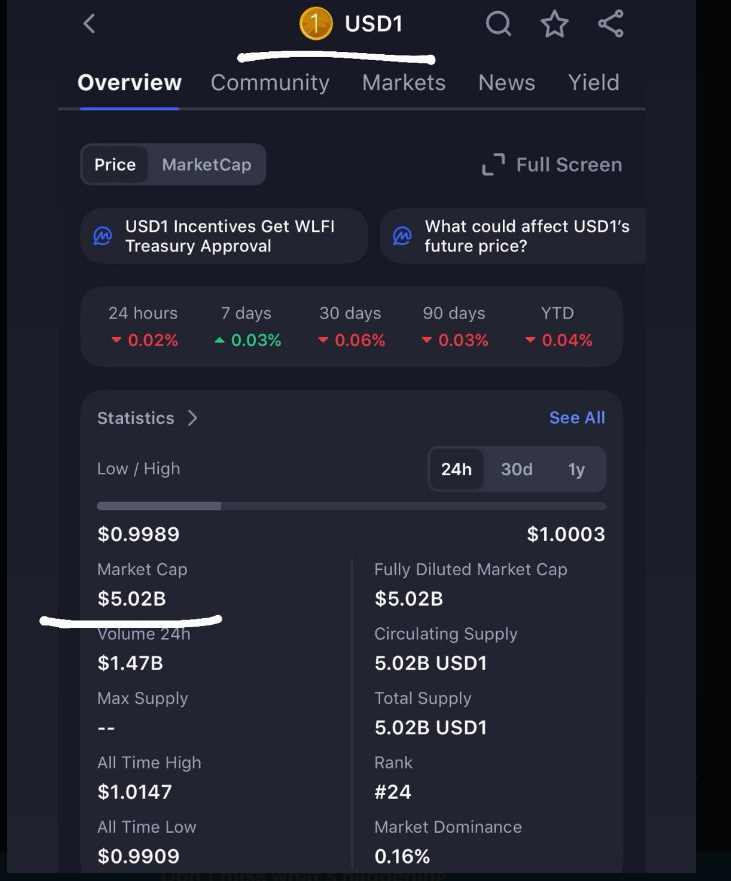731x881 pixels.
Task: Tap the Low/High price range bar
Action: (x=352, y=506)
